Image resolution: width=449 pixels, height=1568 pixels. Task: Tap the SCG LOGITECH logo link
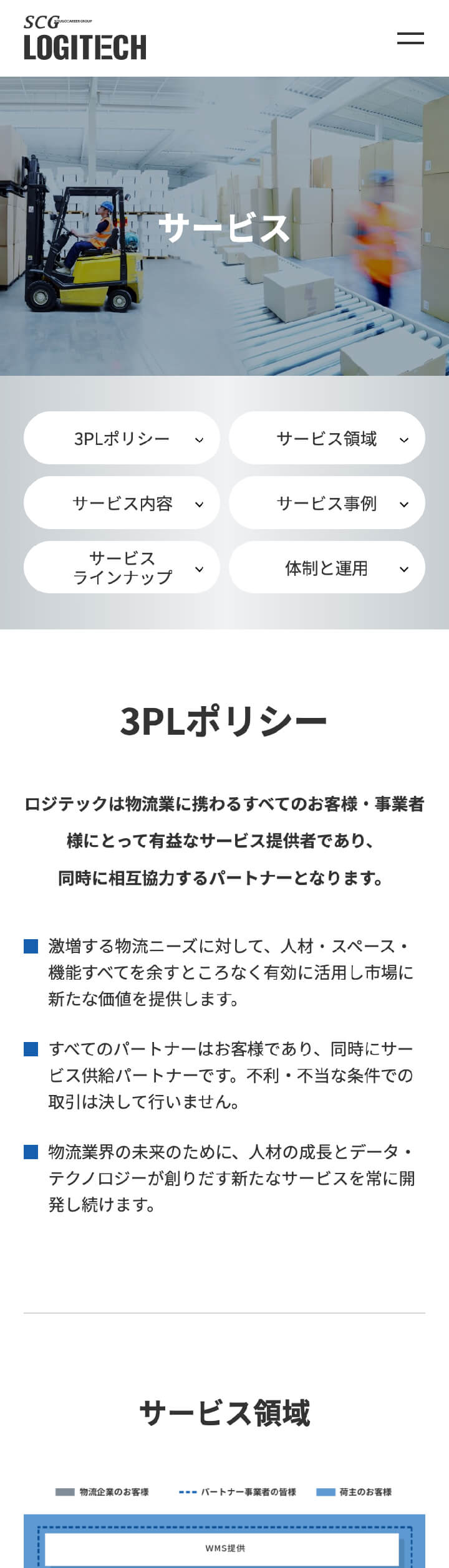(85, 39)
